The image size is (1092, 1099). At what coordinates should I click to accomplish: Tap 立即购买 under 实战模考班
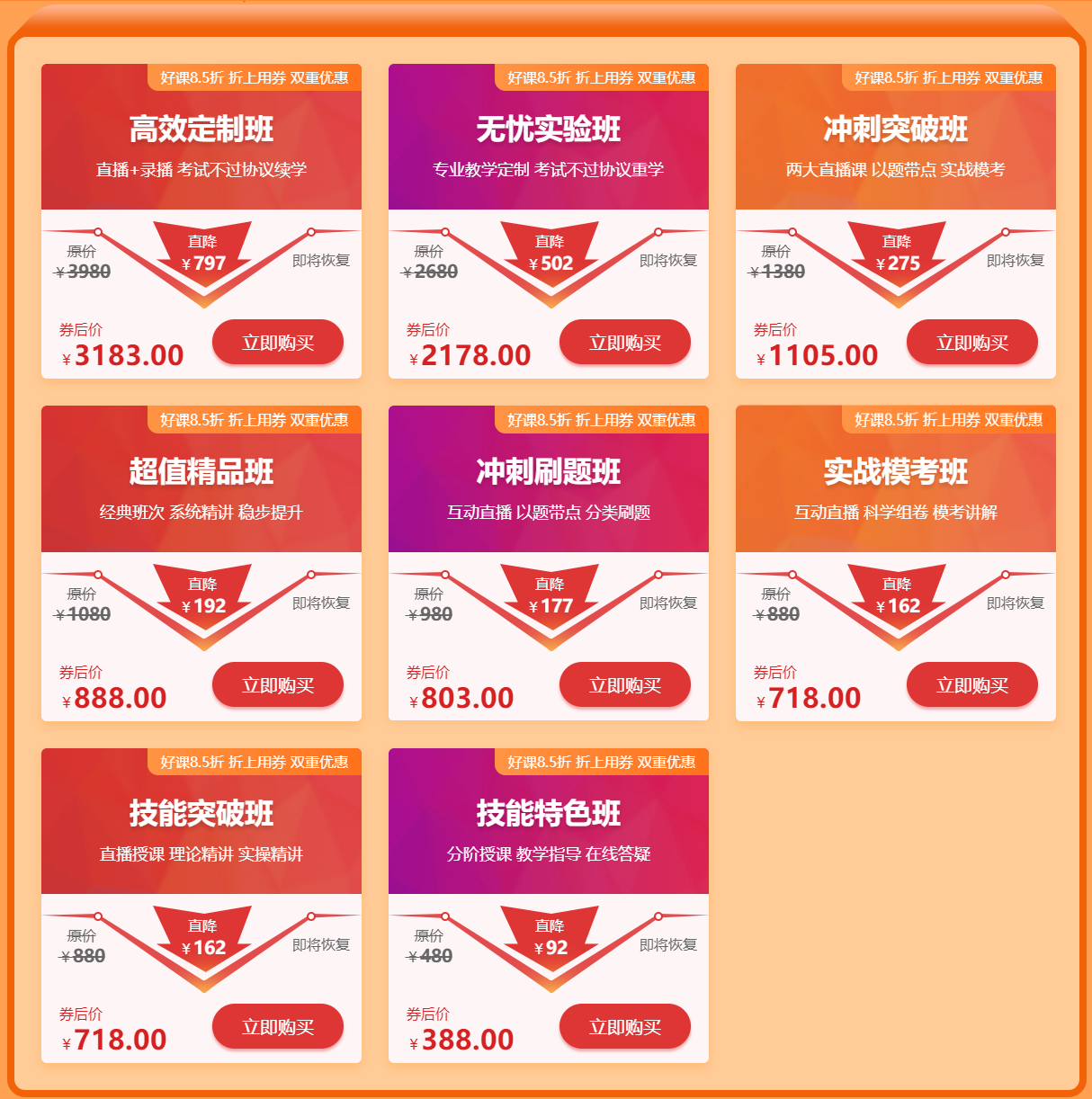click(972, 685)
